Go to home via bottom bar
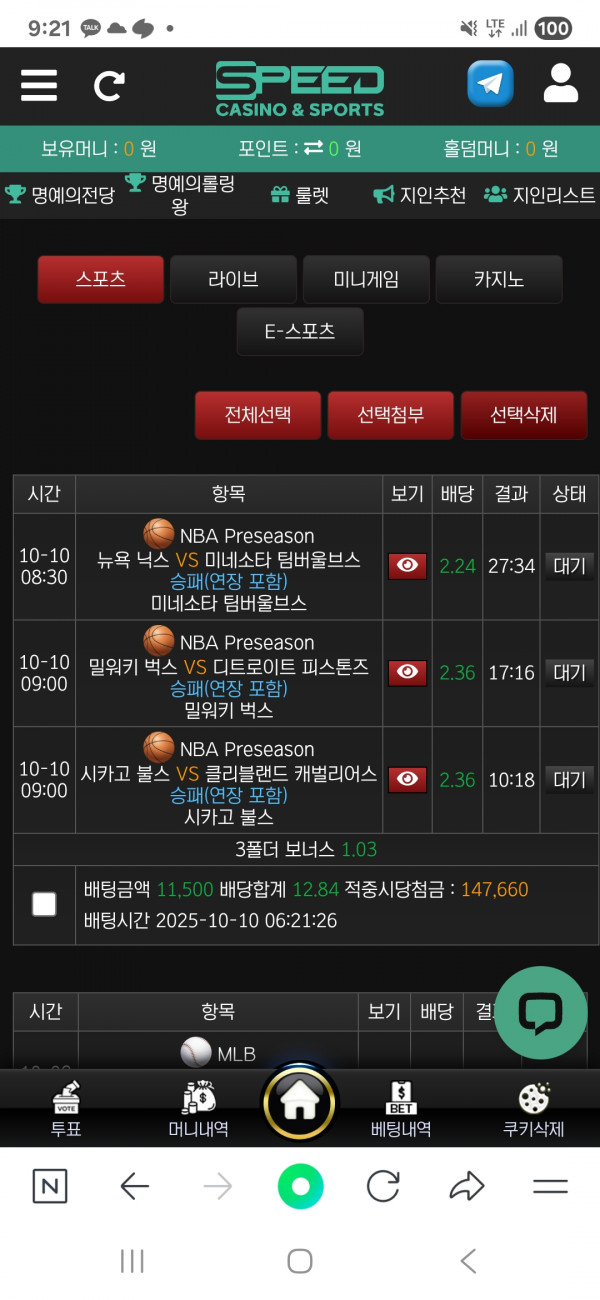The width and height of the screenshot is (600, 1300). click(x=299, y=1103)
